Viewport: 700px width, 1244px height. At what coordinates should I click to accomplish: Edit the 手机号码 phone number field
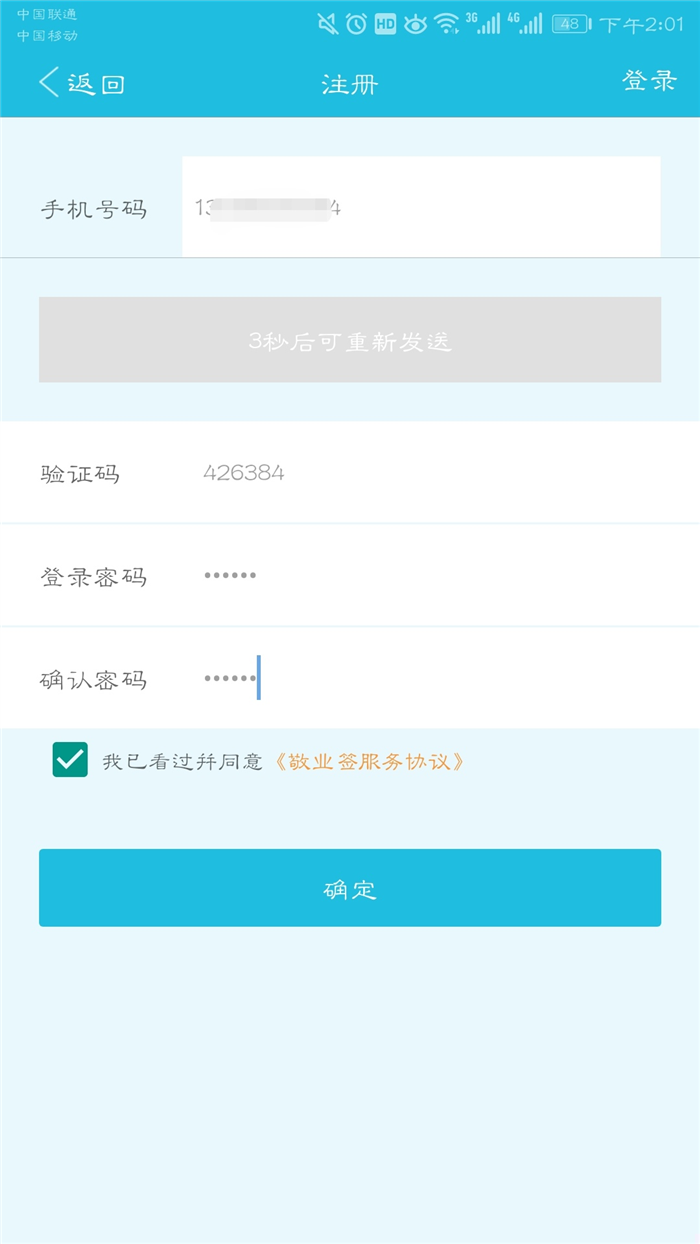(x=420, y=207)
